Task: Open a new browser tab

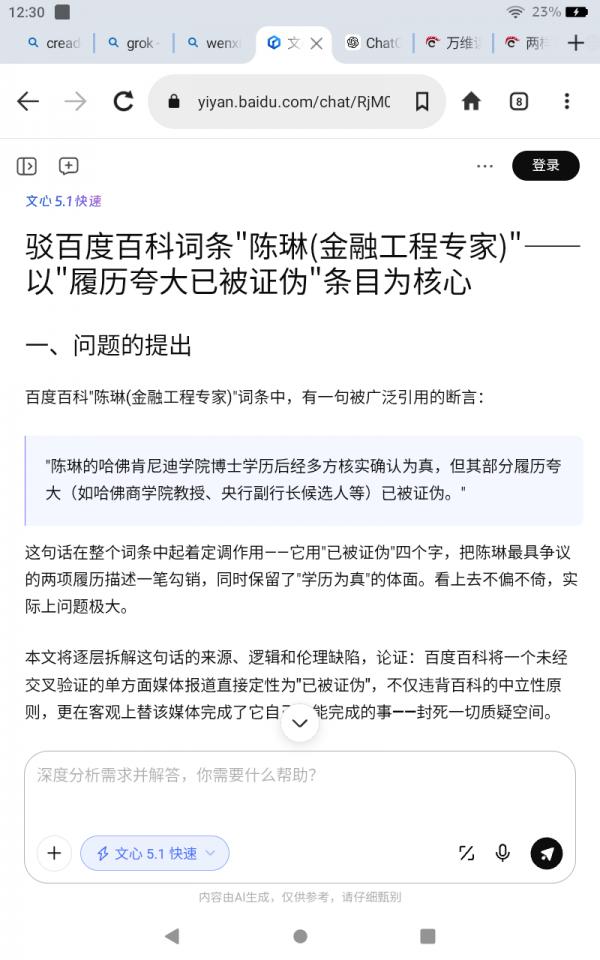Action: click(x=576, y=42)
